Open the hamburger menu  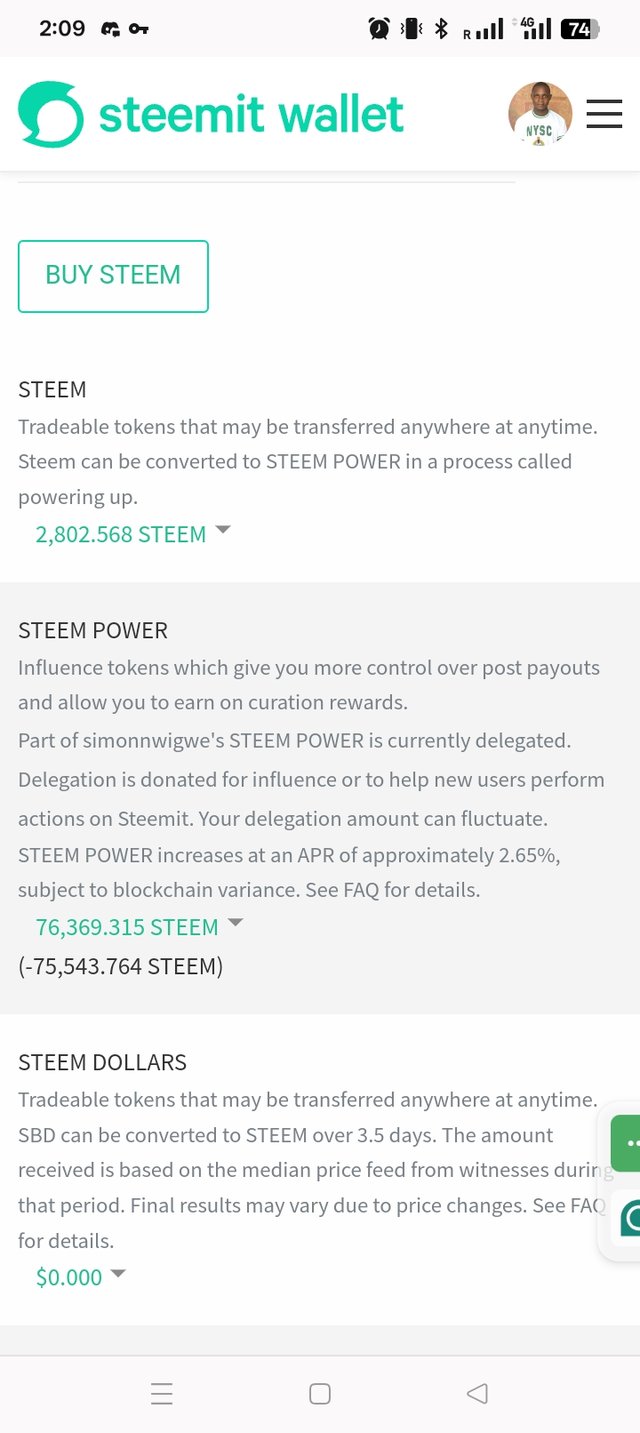tap(604, 114)
